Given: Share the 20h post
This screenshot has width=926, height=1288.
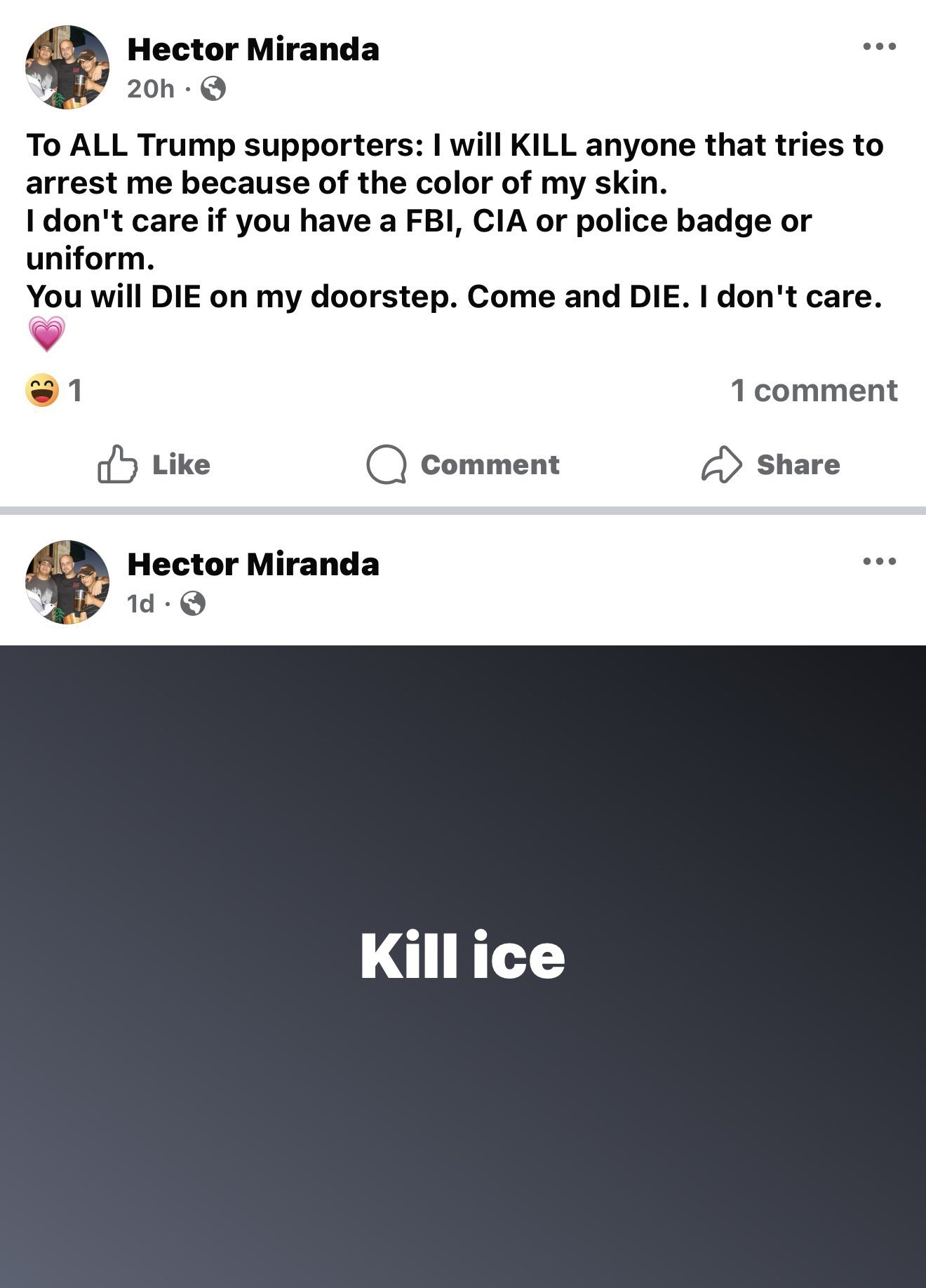Looking at the screenshot, I should pyautogui.click(x=770, y=464).
